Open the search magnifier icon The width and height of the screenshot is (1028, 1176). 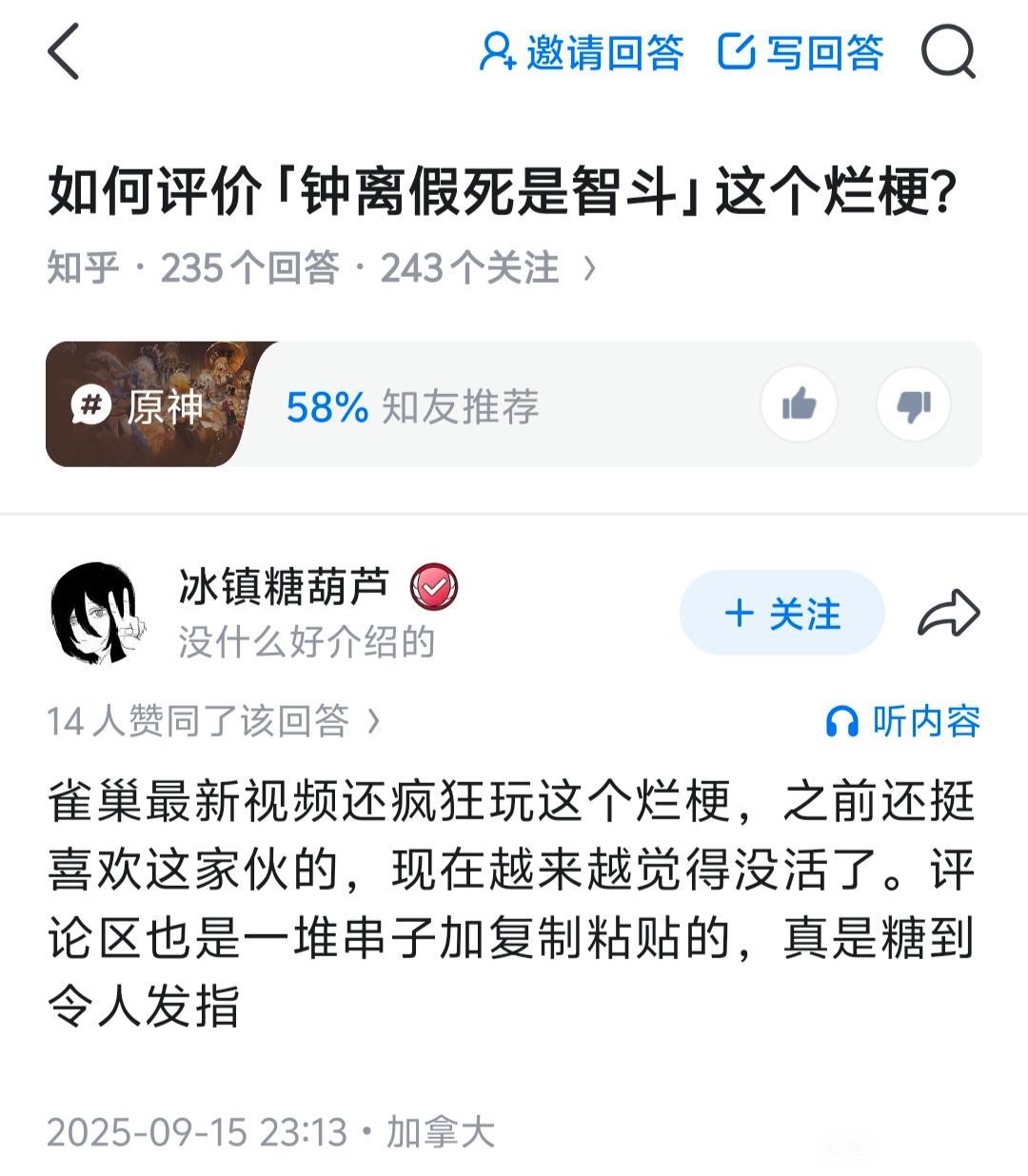pyautogui.click(x=948, y=52)
